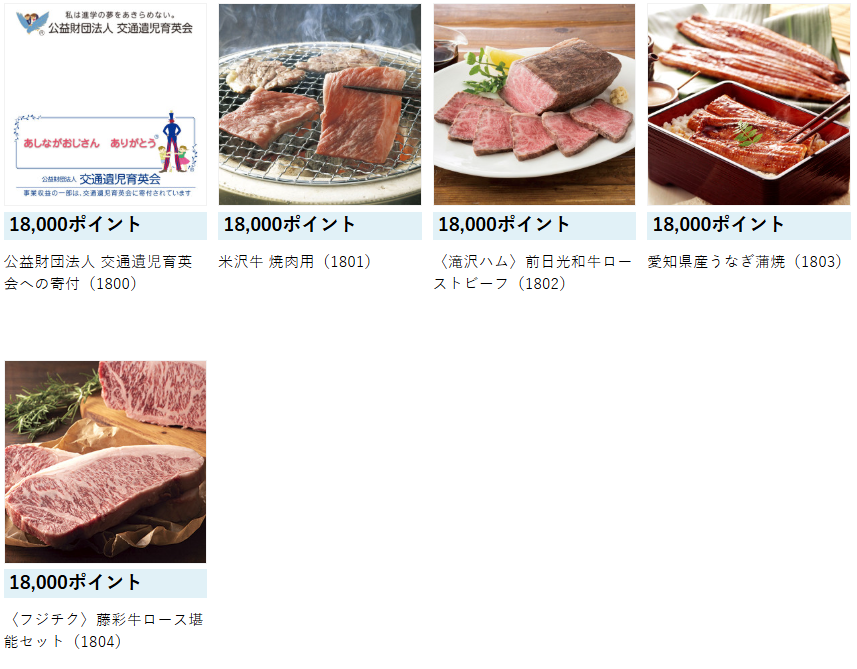Open the 滝沢ハム roast beef item (1802)

[x=534, y=105]
